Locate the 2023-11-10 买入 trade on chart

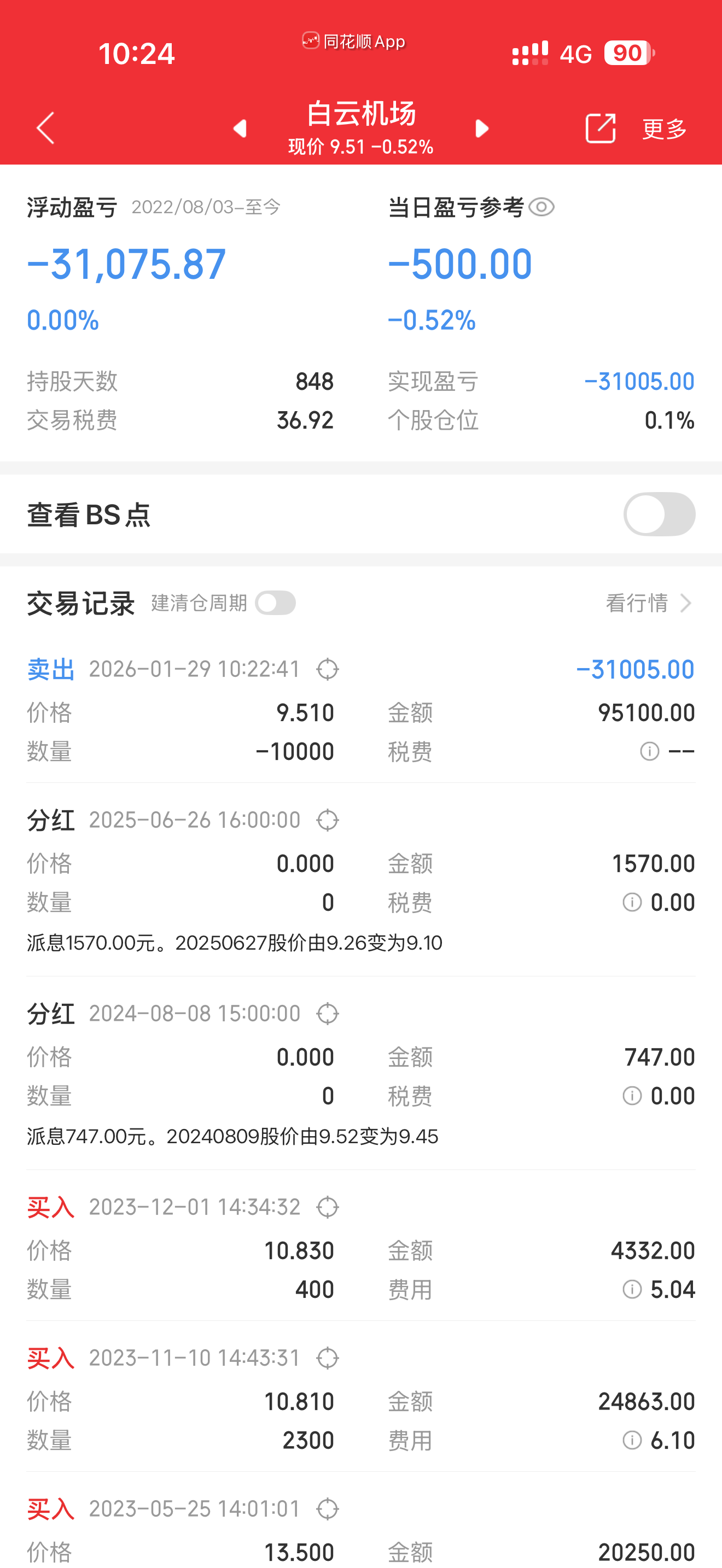tap(328, 1358)
